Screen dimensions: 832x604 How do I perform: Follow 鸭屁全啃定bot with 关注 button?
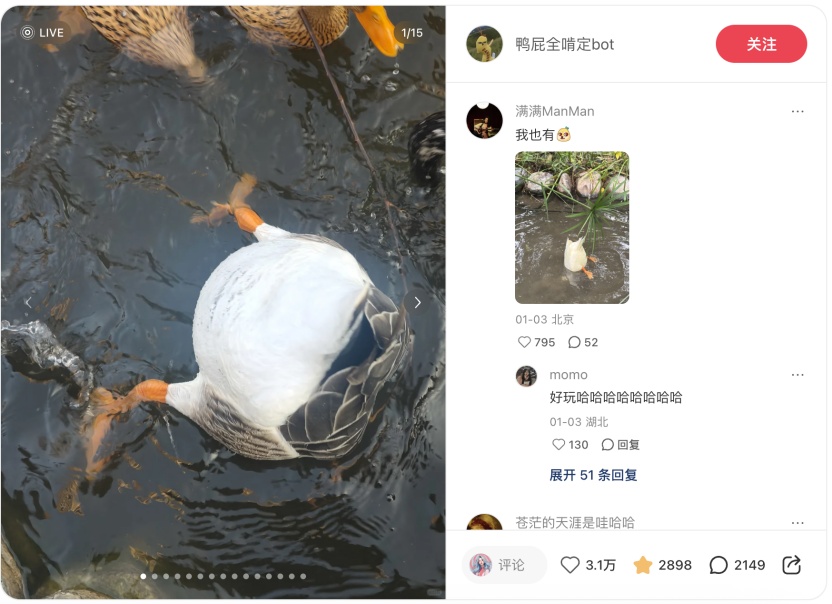761,44
